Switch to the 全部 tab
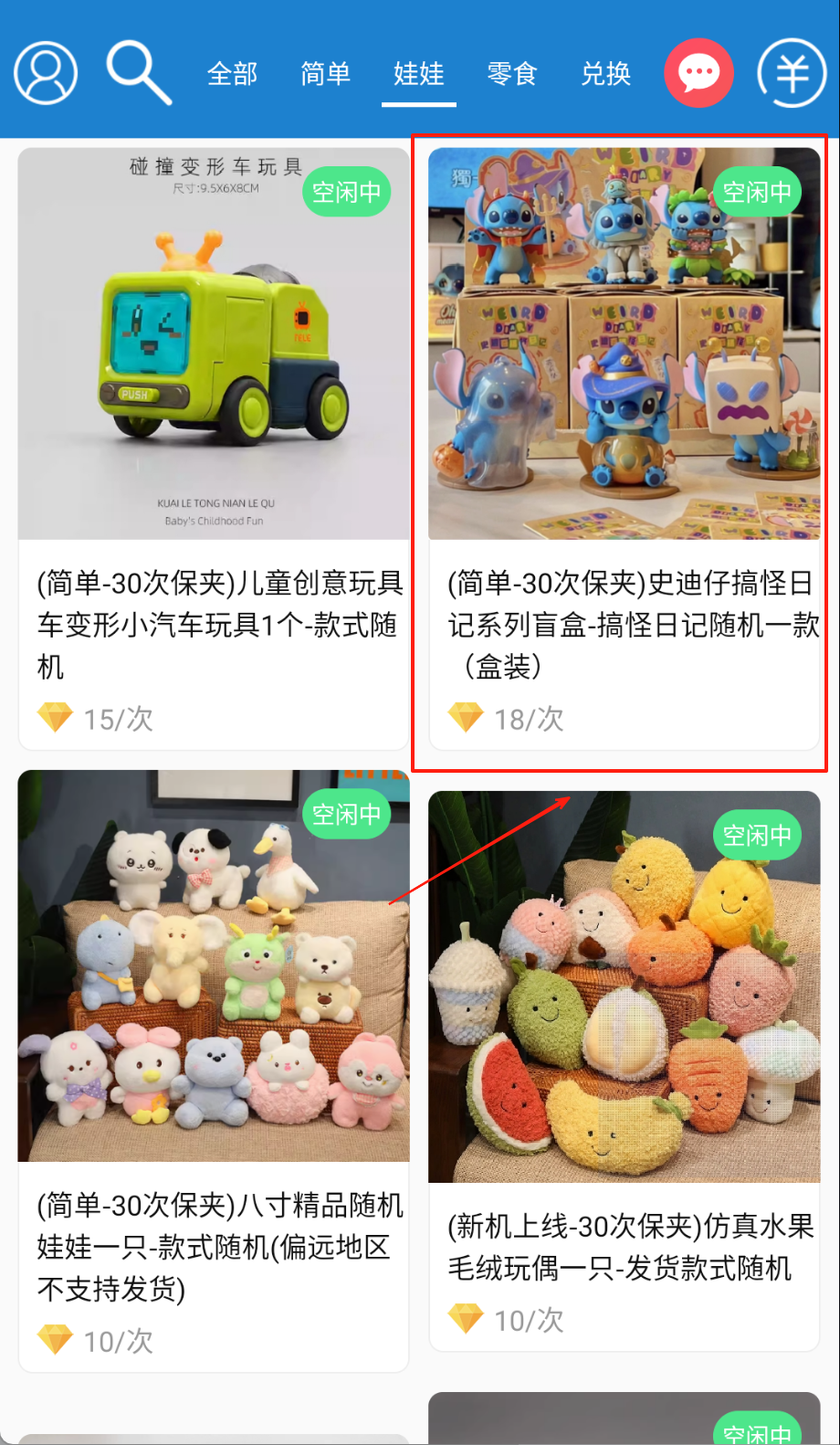 [232, 74]
